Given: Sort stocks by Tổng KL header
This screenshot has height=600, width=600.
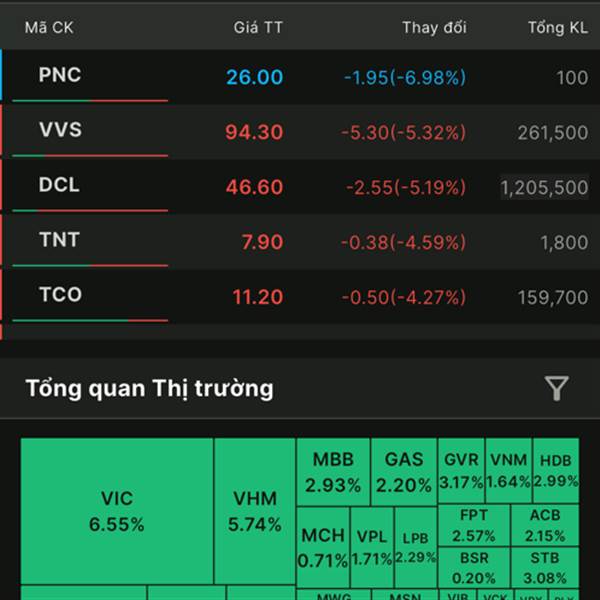Looking at the screenshot, I should [x=557, y=27].
